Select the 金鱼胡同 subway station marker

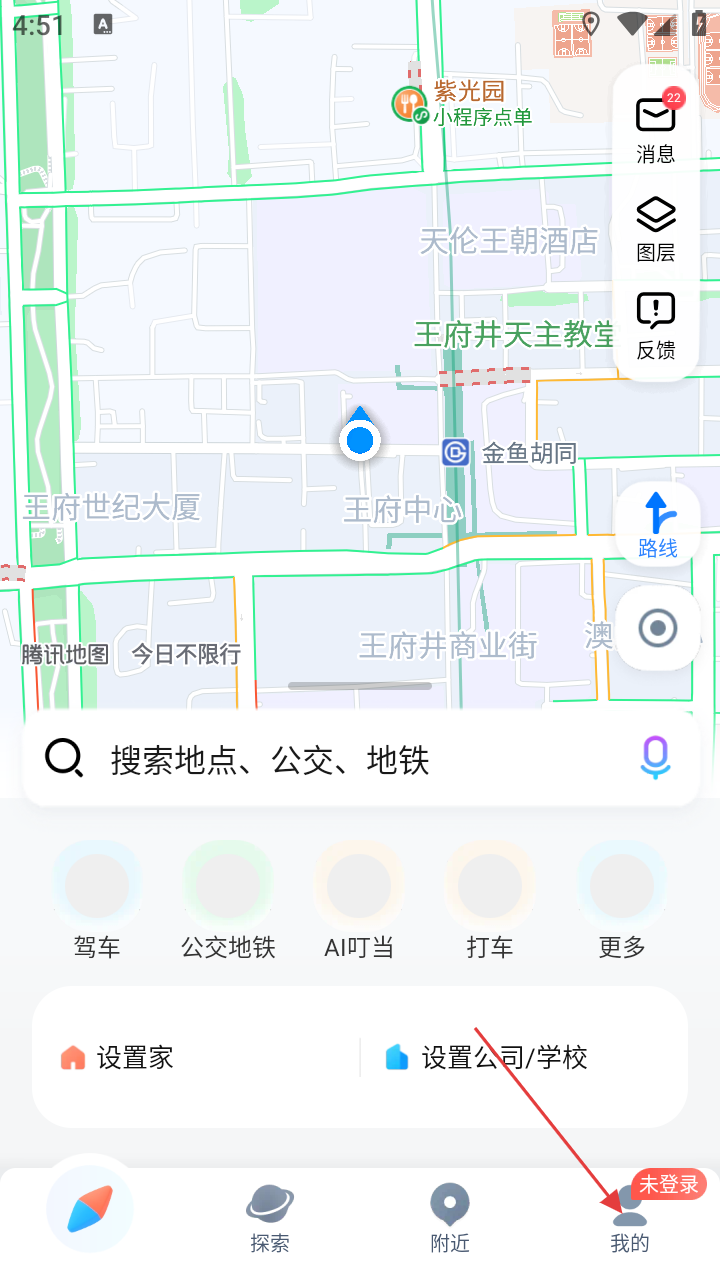click(456, 453)
